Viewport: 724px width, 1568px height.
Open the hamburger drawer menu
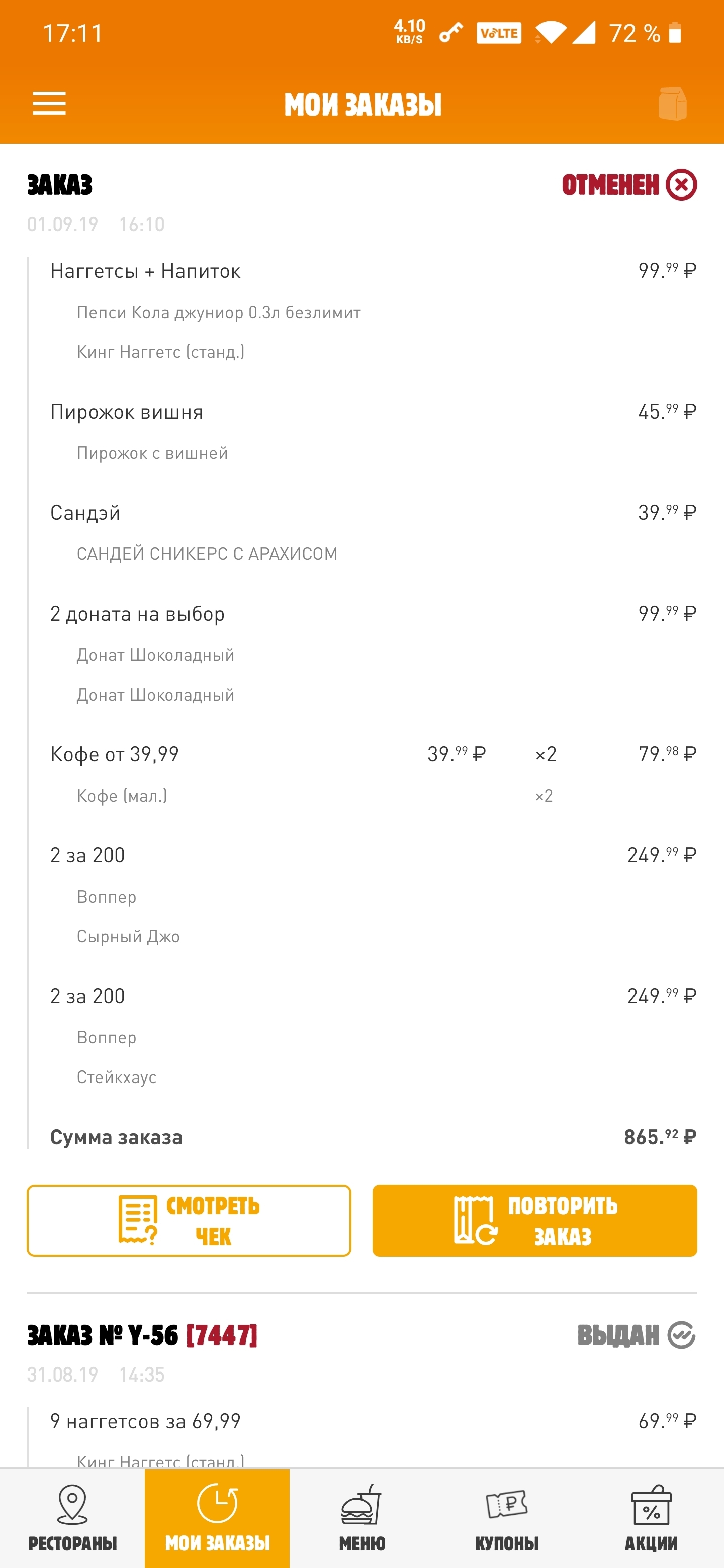49,104
